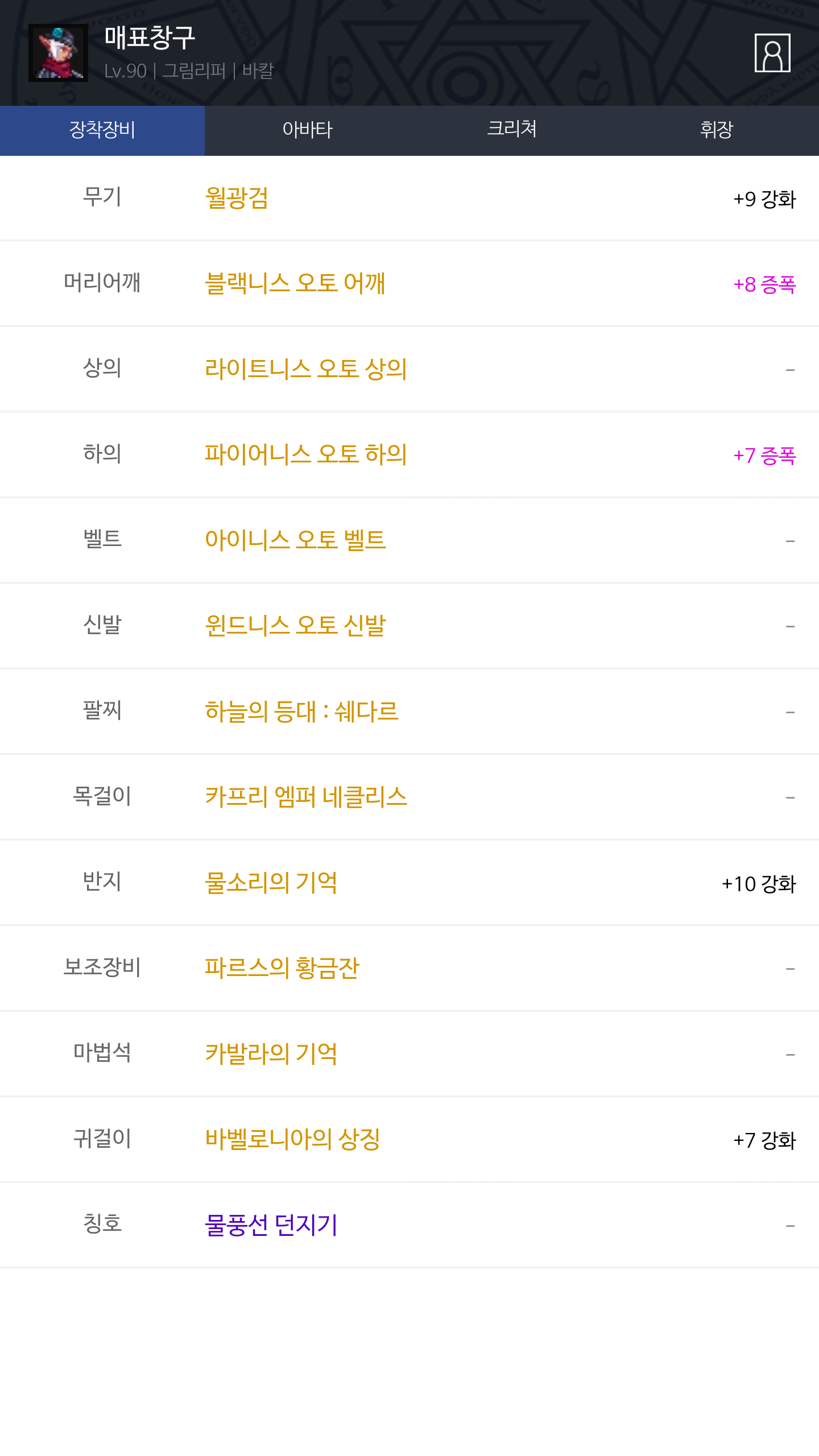Open the 파이어니스 오토 하의 item
819x1456 pixels.
(306, 454)
